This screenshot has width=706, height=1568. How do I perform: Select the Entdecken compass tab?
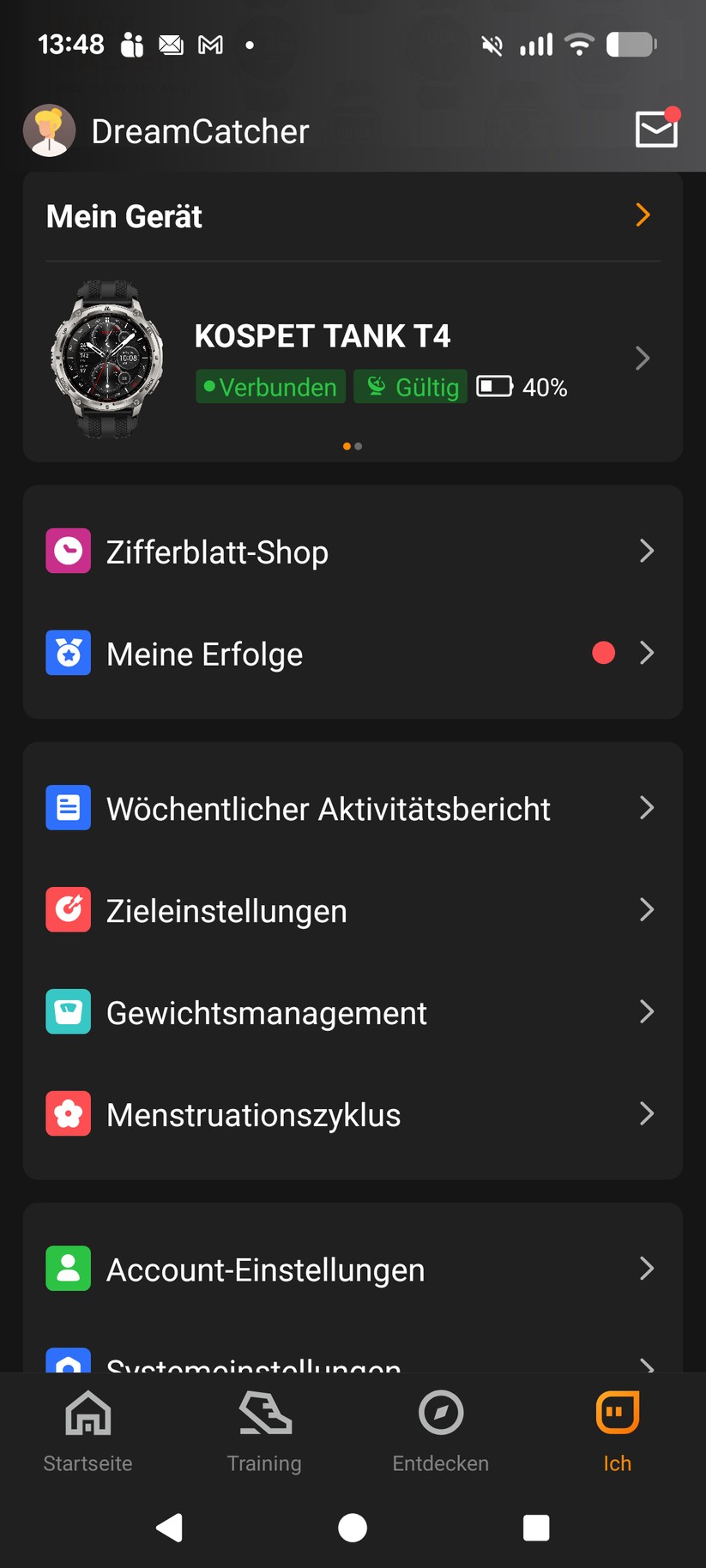[440, 1431]
